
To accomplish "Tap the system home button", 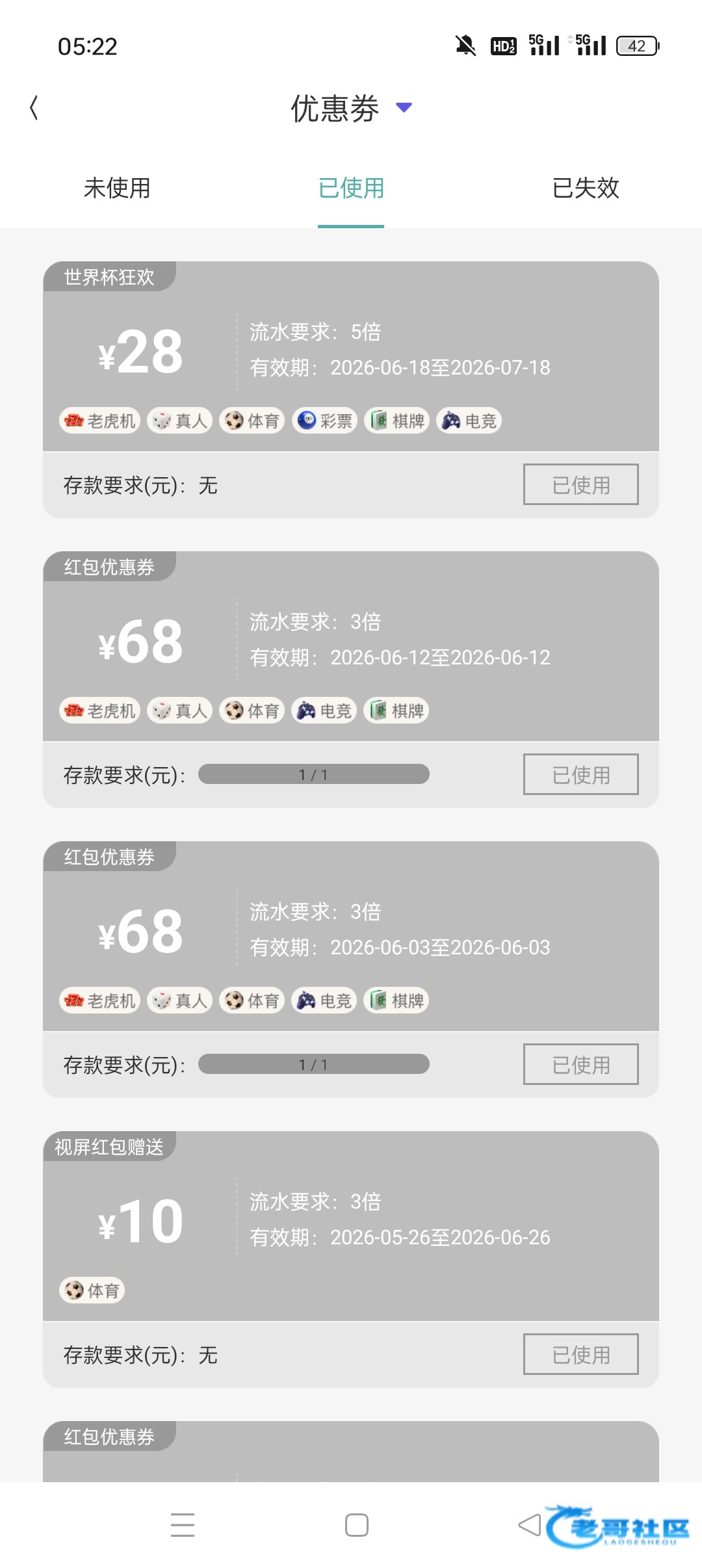I will [x=357, y=1525].
